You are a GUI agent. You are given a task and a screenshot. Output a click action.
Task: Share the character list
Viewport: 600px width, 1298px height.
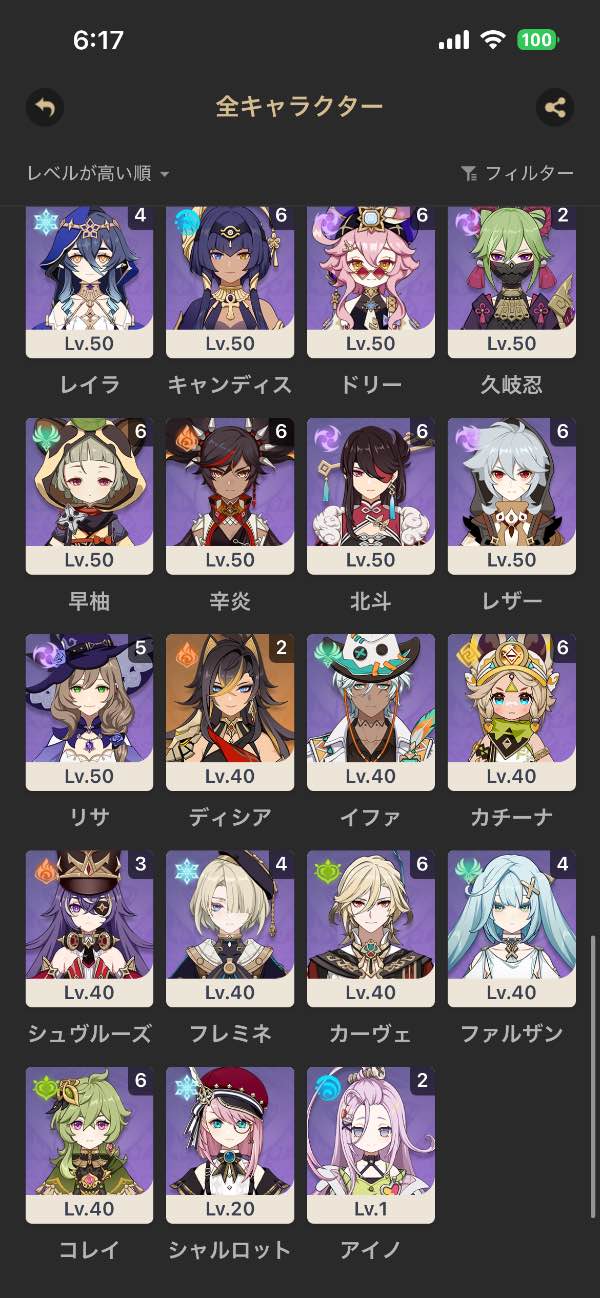click(555, 107)
